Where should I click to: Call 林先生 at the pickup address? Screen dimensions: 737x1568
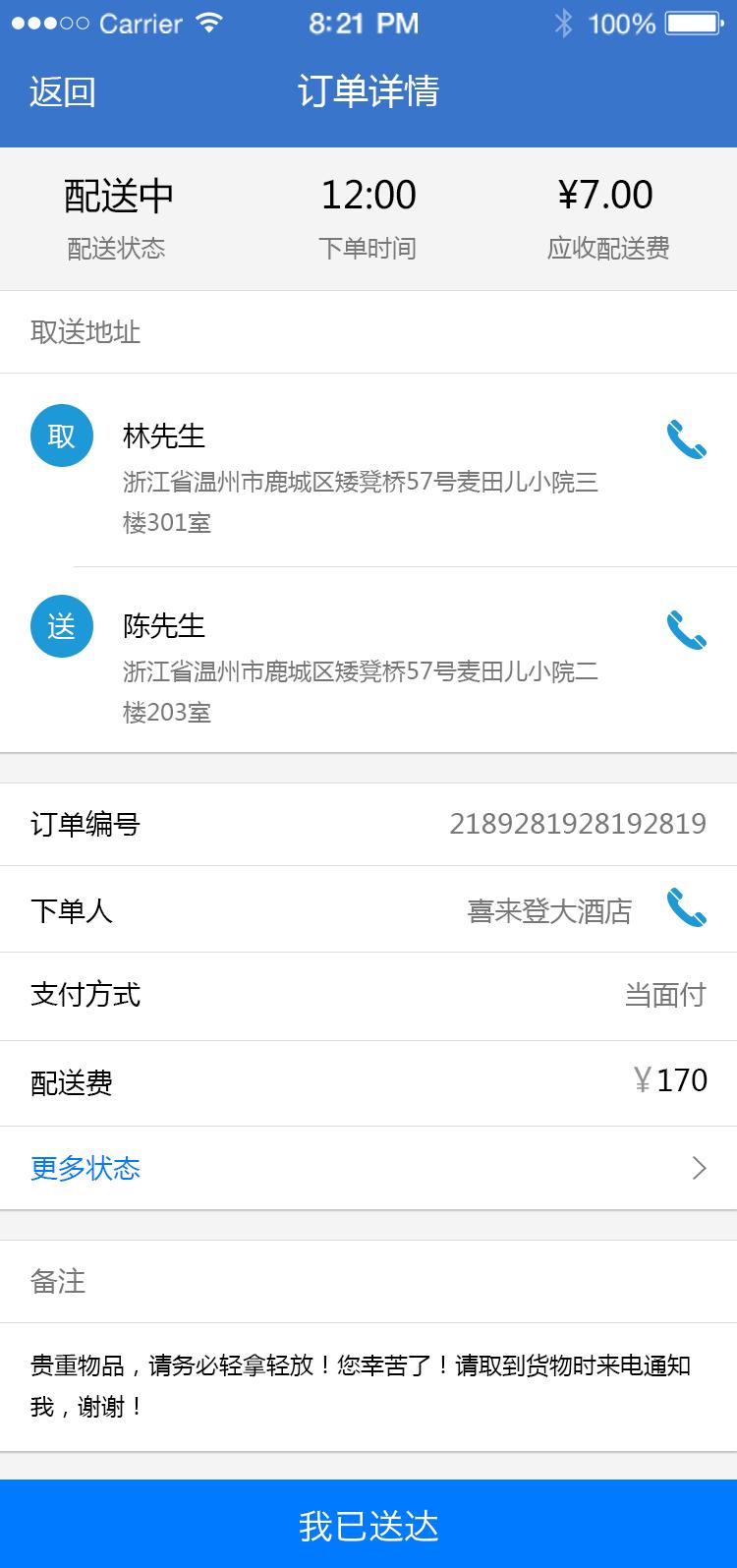coord(686,439)
